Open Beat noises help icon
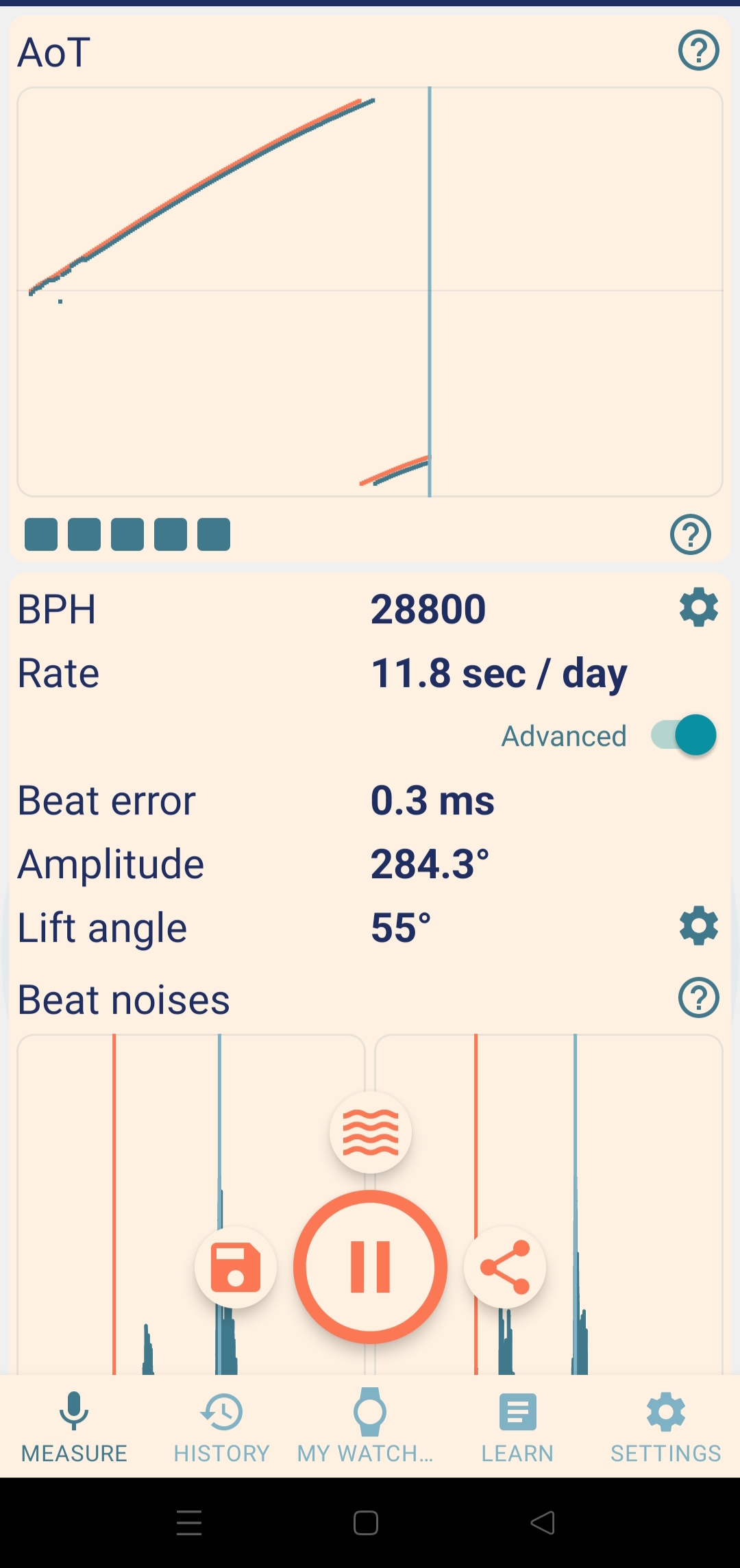Viewport: 740px width, 1568px height. [x=698, y=997]
